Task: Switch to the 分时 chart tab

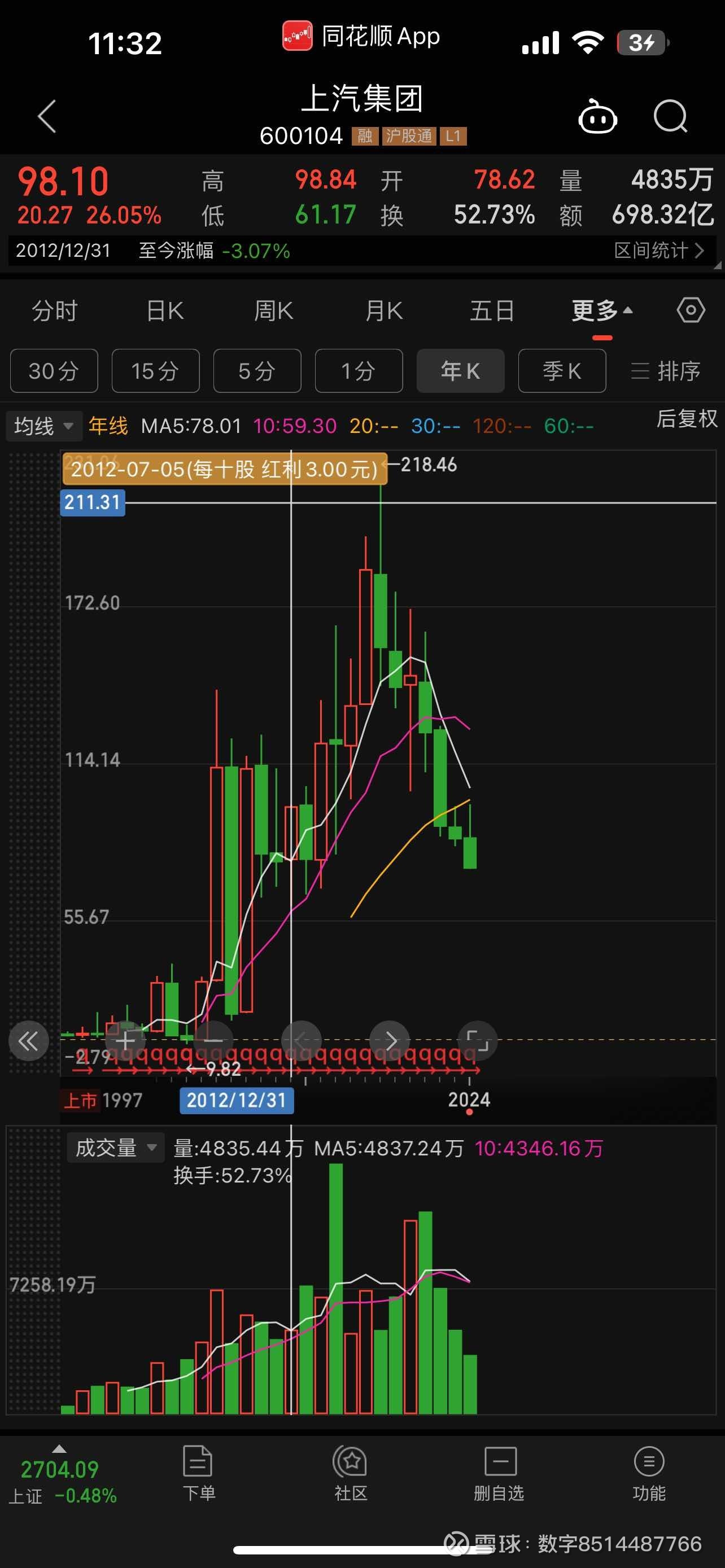Action: 54,311
